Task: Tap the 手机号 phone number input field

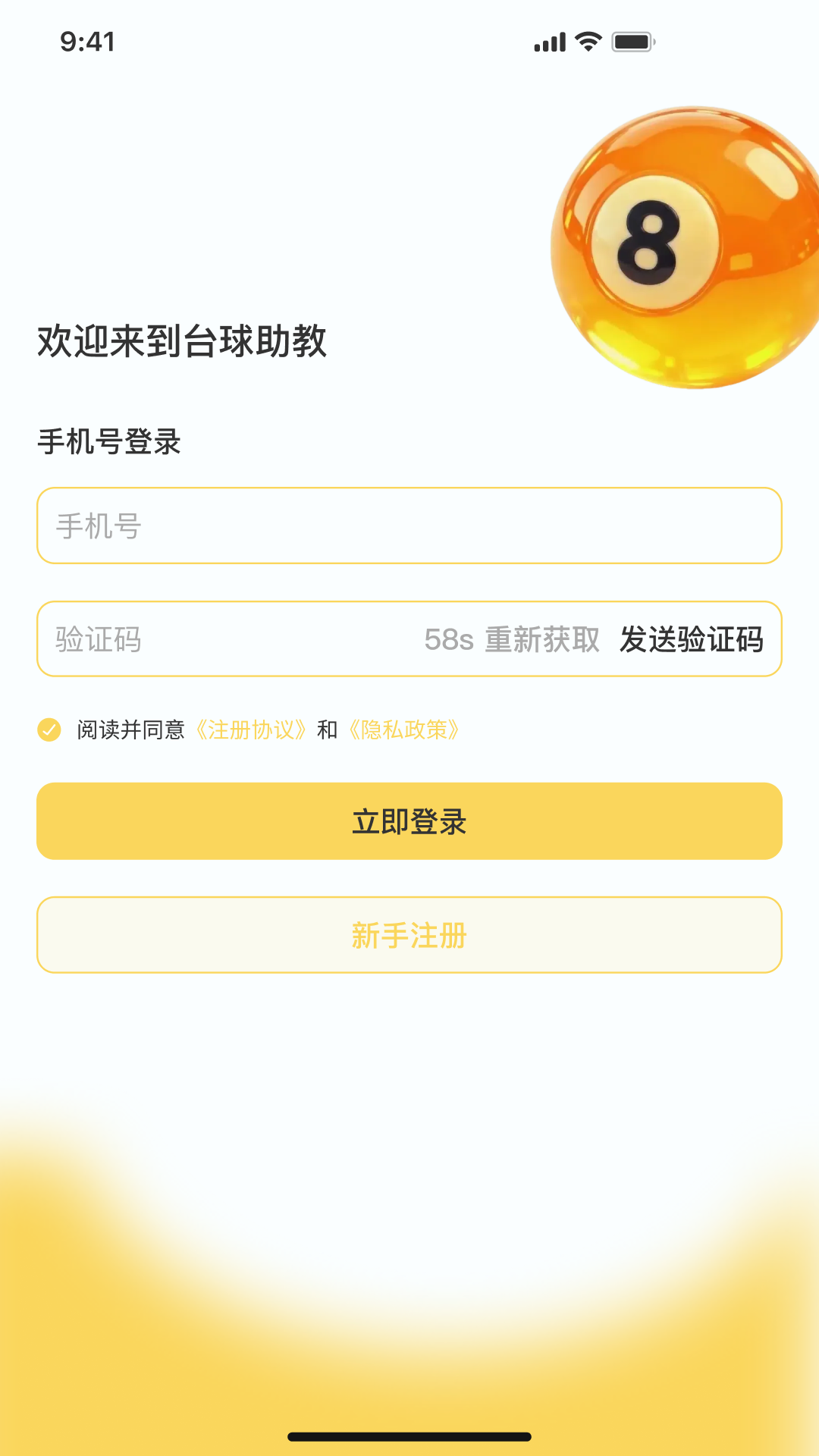Action: [x=409, y=526]
